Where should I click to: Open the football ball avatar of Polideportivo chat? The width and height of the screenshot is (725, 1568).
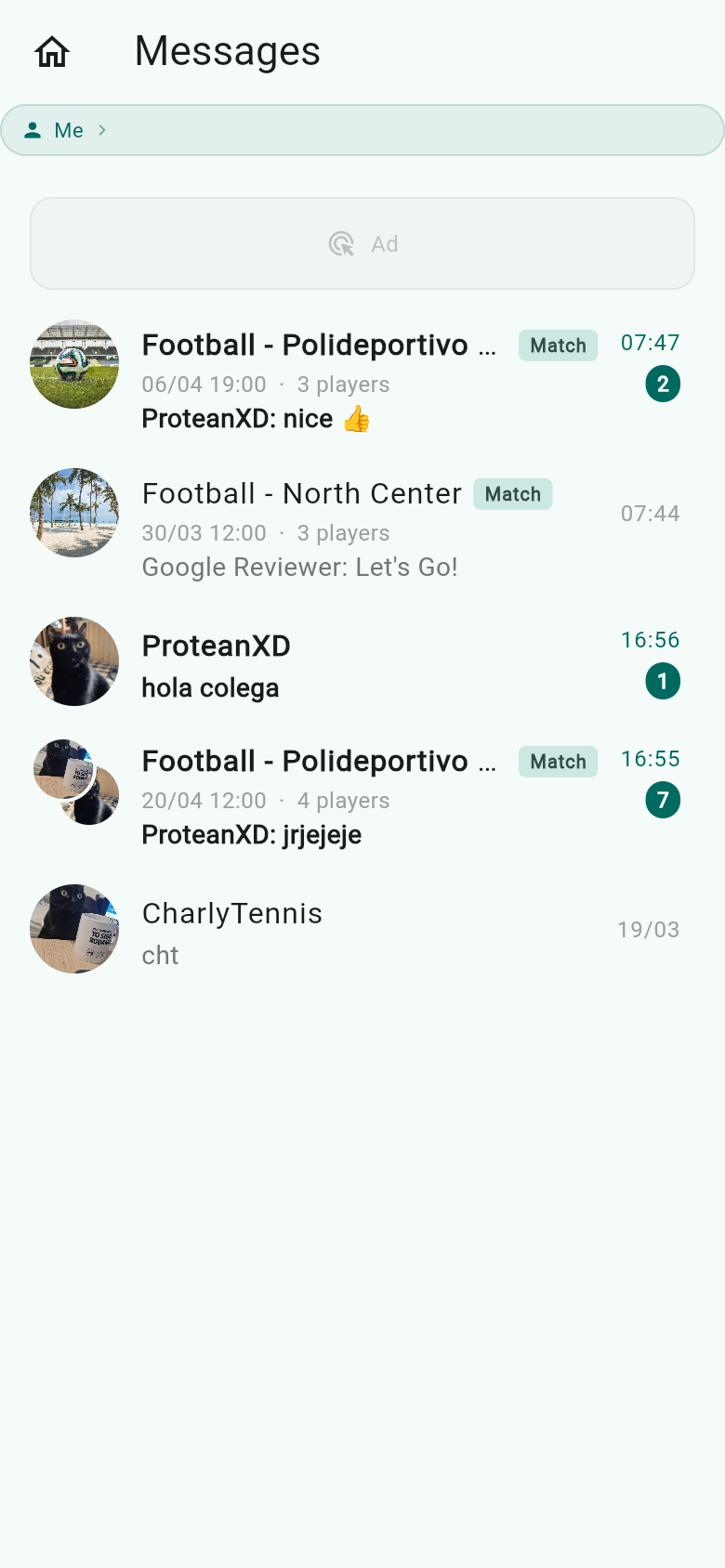[73, 364]
